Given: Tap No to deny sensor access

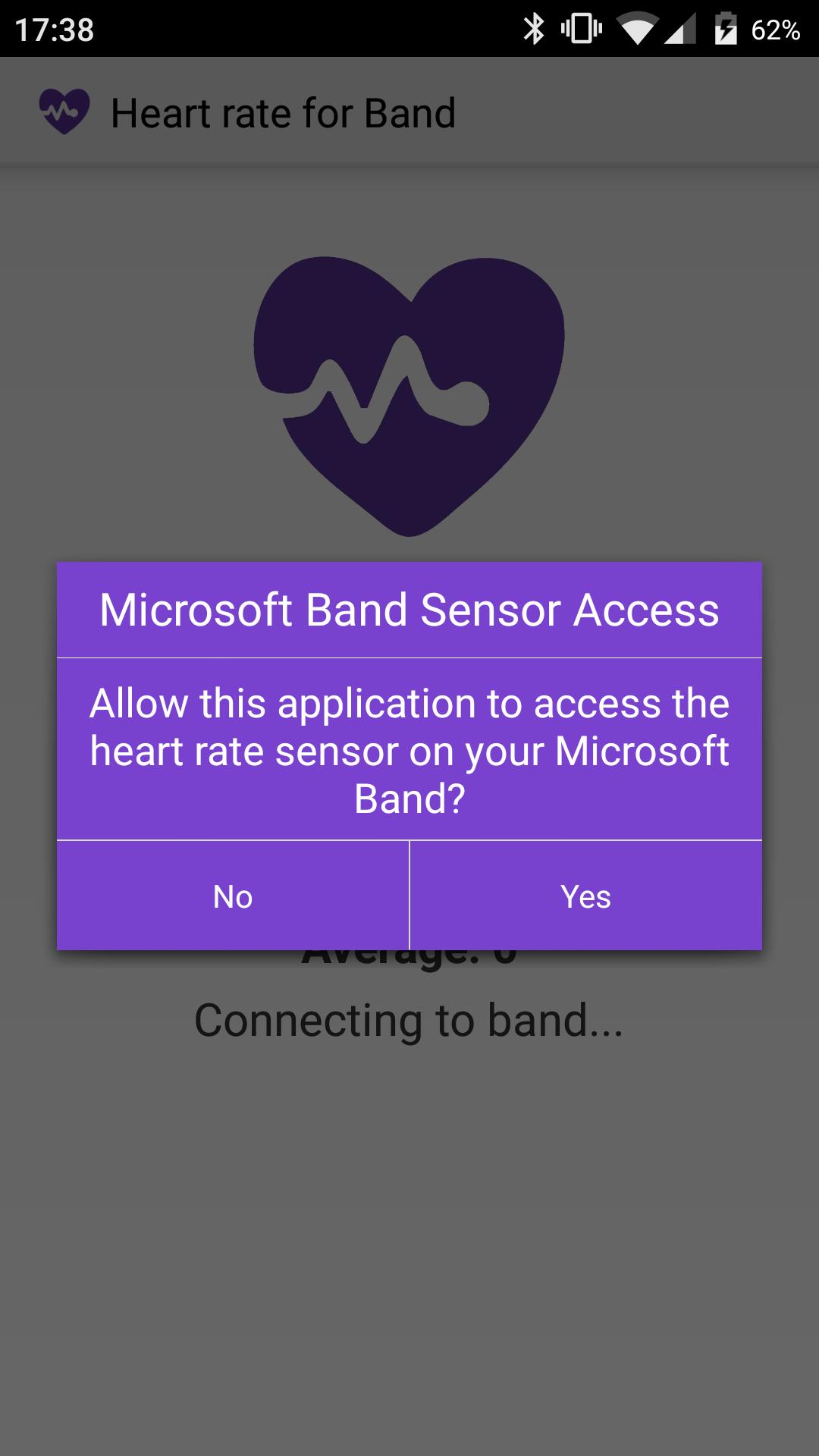Looking at the screenshot, I should (x=232, y=896).
